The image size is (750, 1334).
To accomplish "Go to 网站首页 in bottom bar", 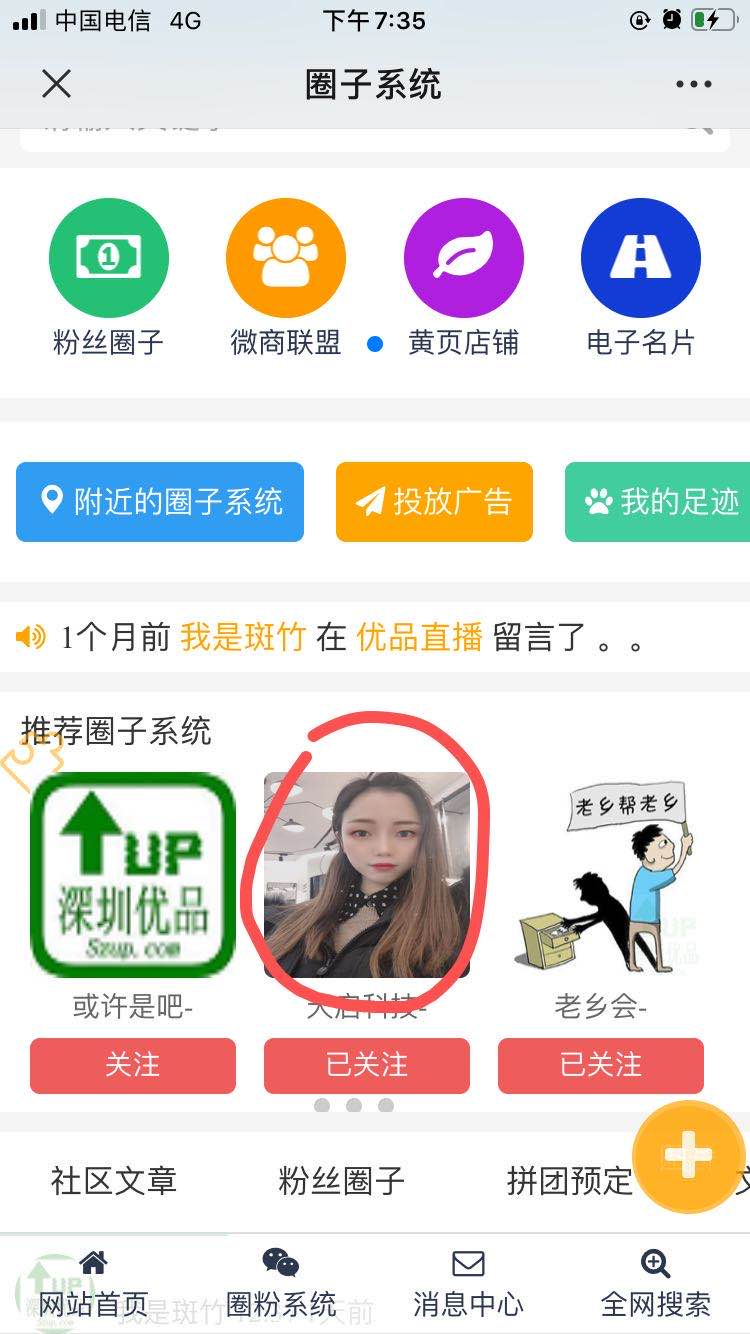I will tap(93, 1284).
